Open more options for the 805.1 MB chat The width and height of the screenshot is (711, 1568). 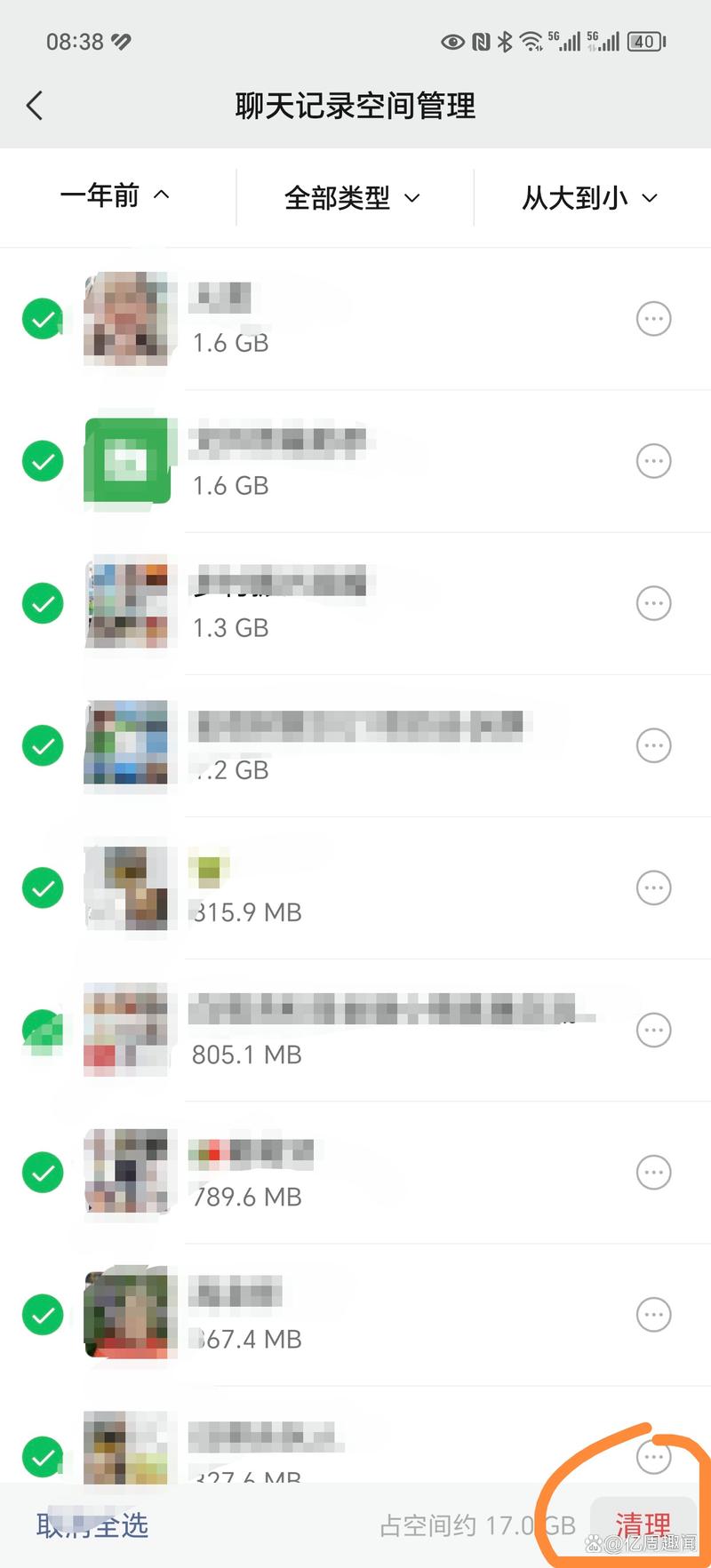coord(653,1031)
